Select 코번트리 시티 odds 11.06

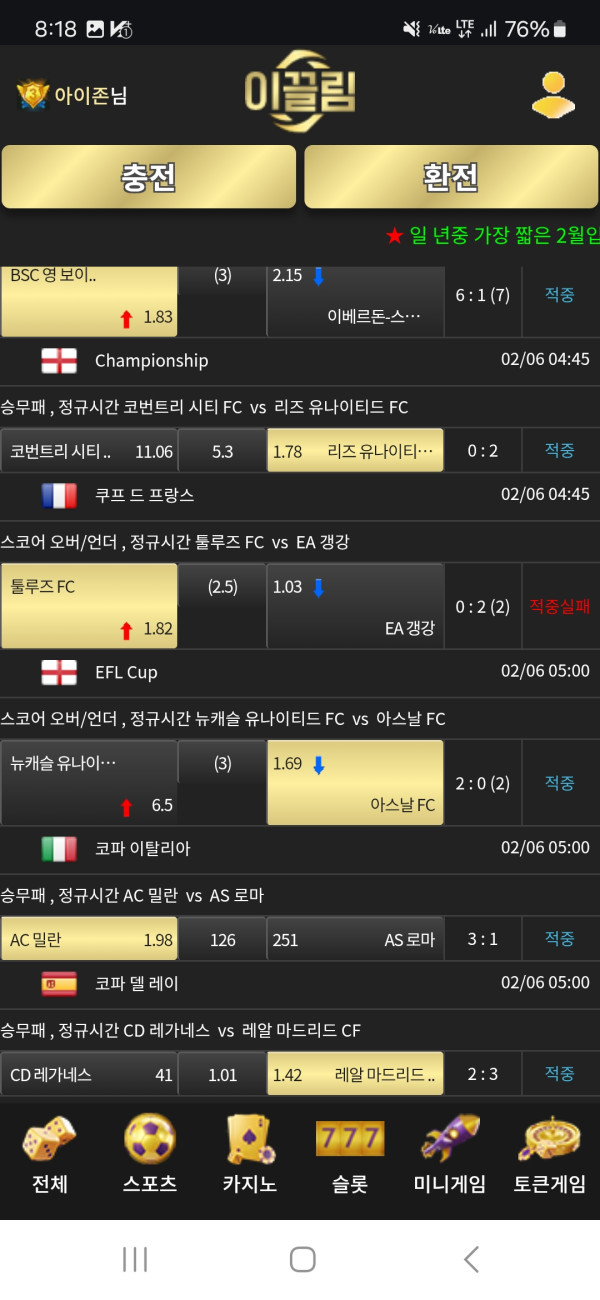click(89, 451)
